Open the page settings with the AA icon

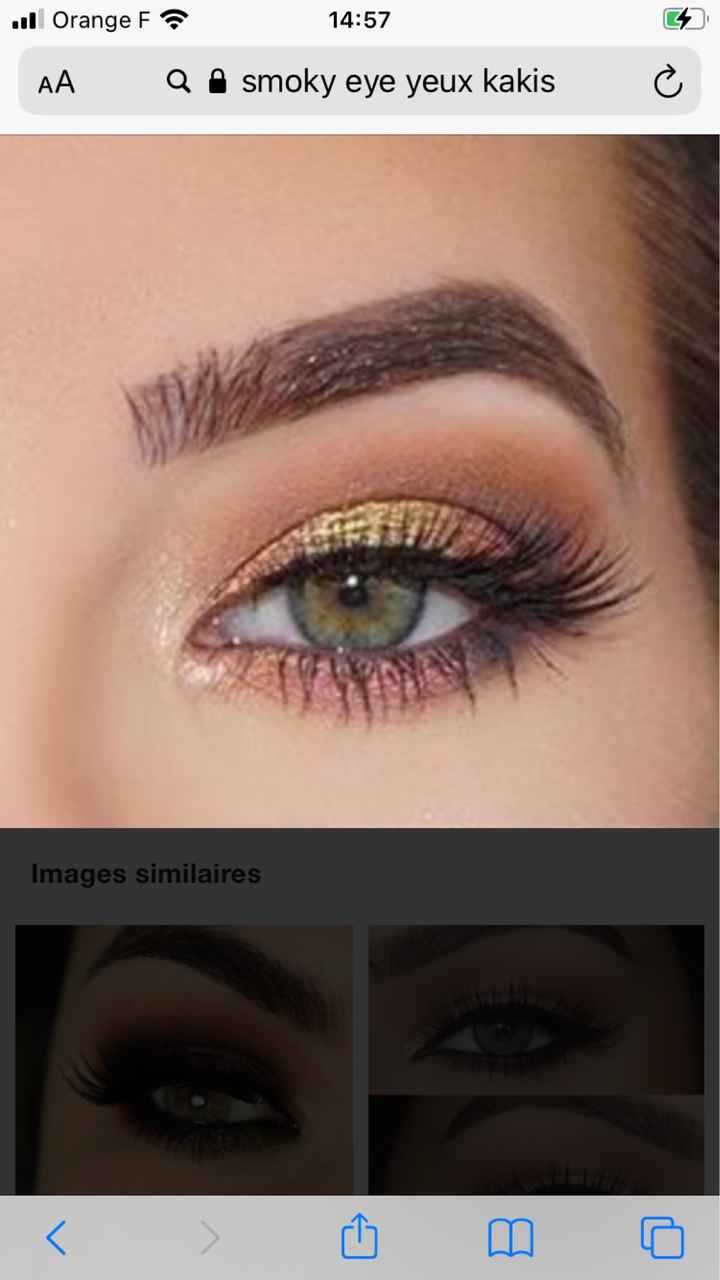point(56,82)
